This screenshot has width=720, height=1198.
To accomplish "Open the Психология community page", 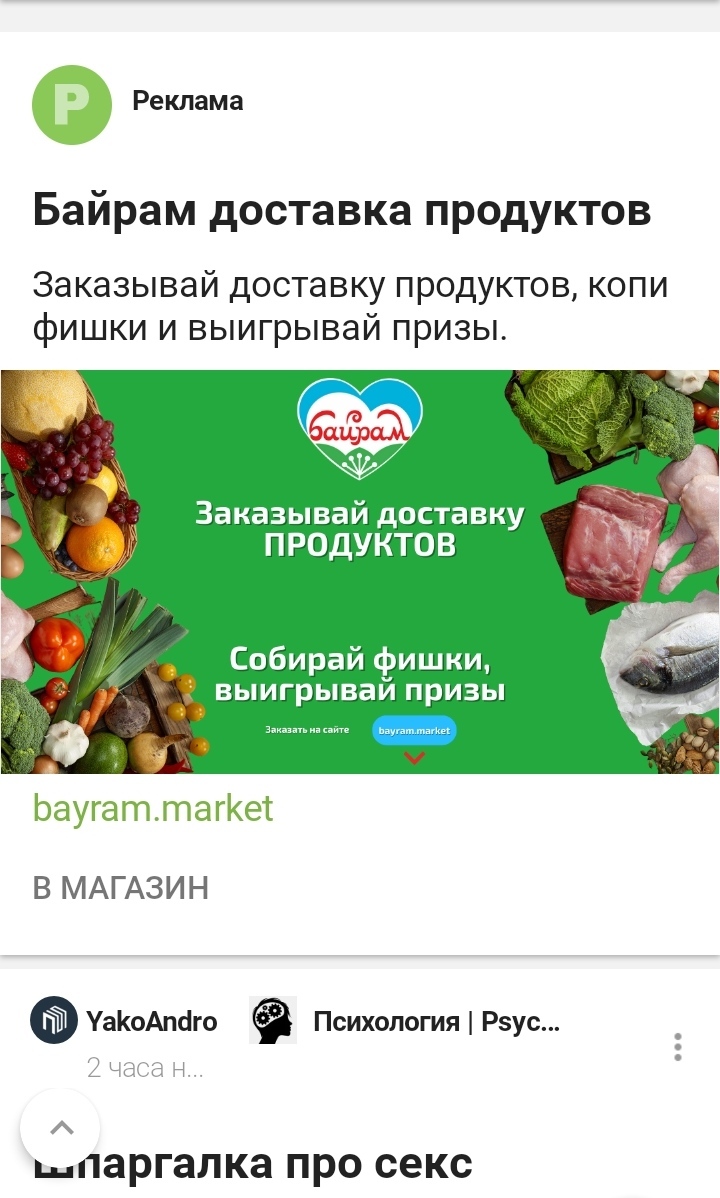I will [436, 1021].
